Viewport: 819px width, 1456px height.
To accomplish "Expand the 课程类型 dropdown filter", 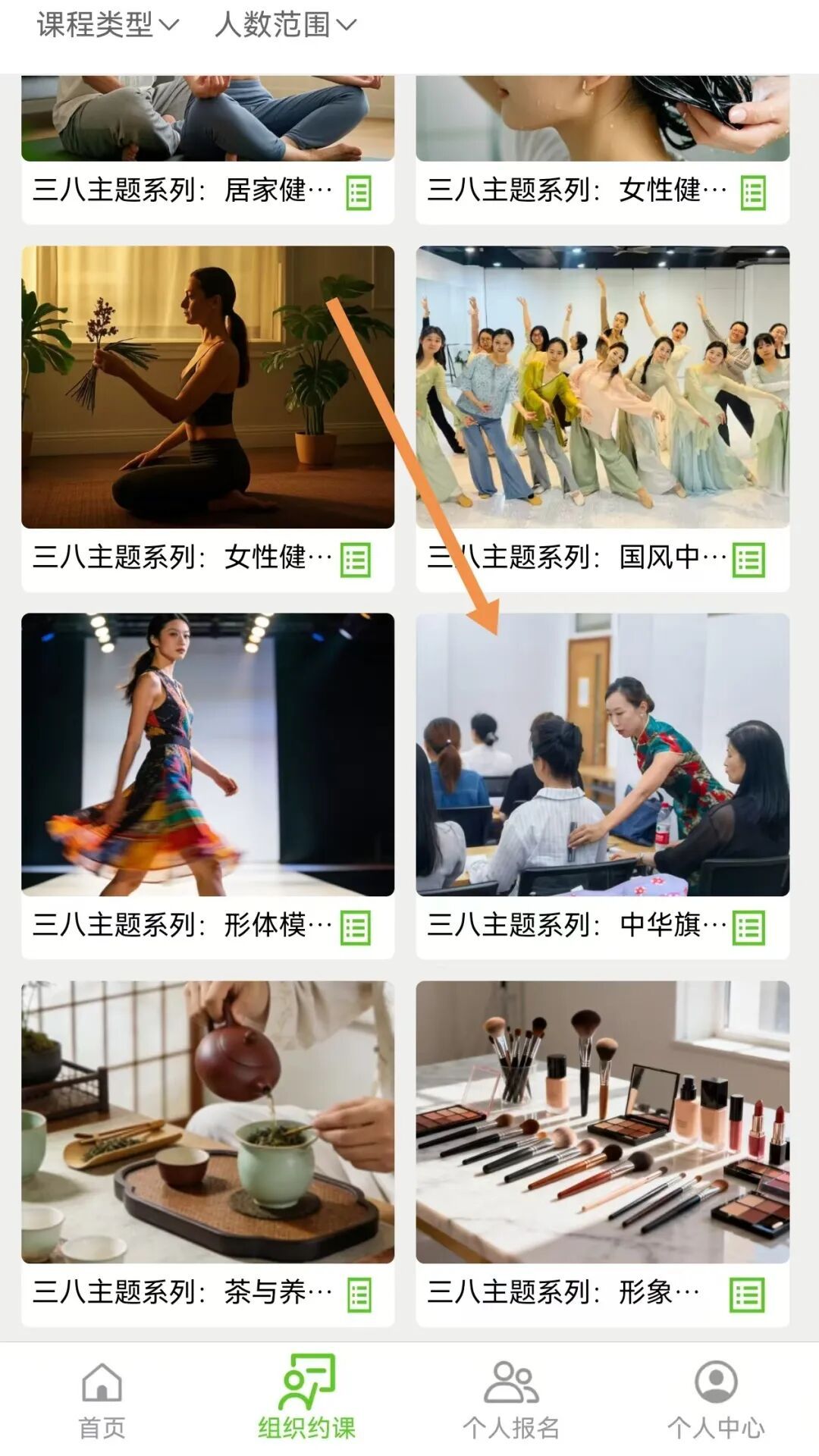I will click(108, 26).
